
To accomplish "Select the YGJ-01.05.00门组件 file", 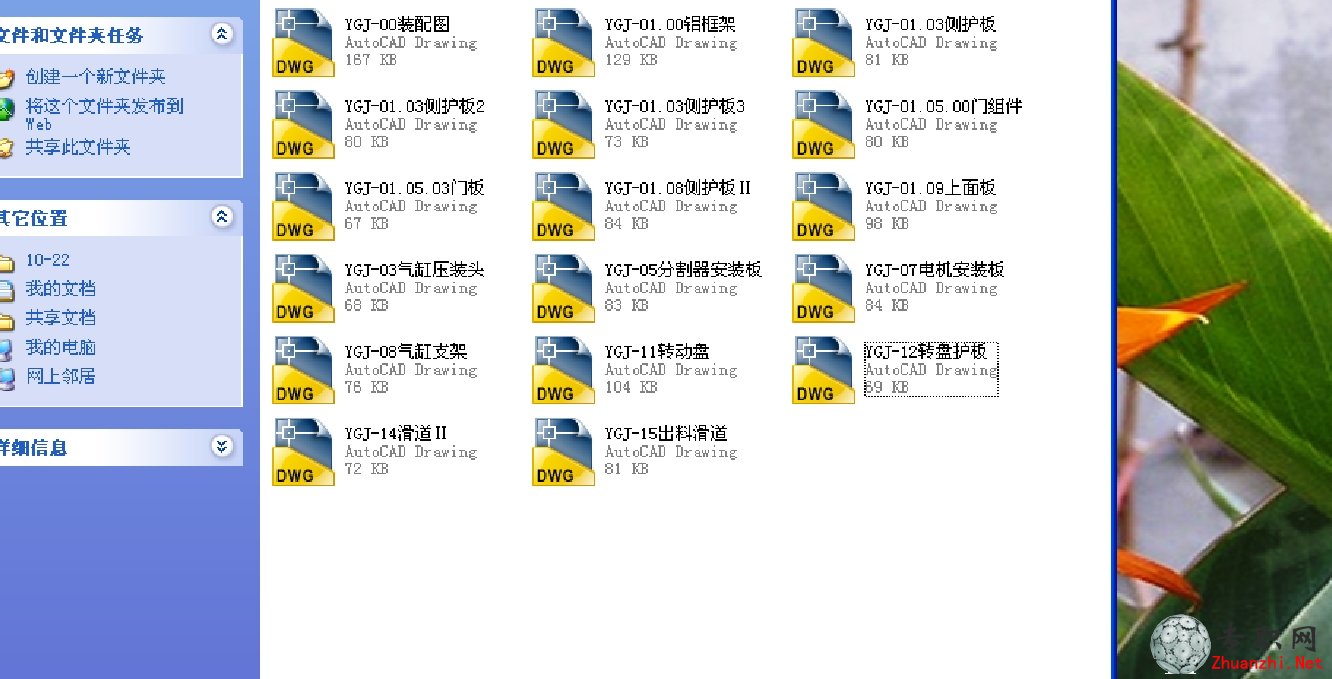I will [823, 124].
